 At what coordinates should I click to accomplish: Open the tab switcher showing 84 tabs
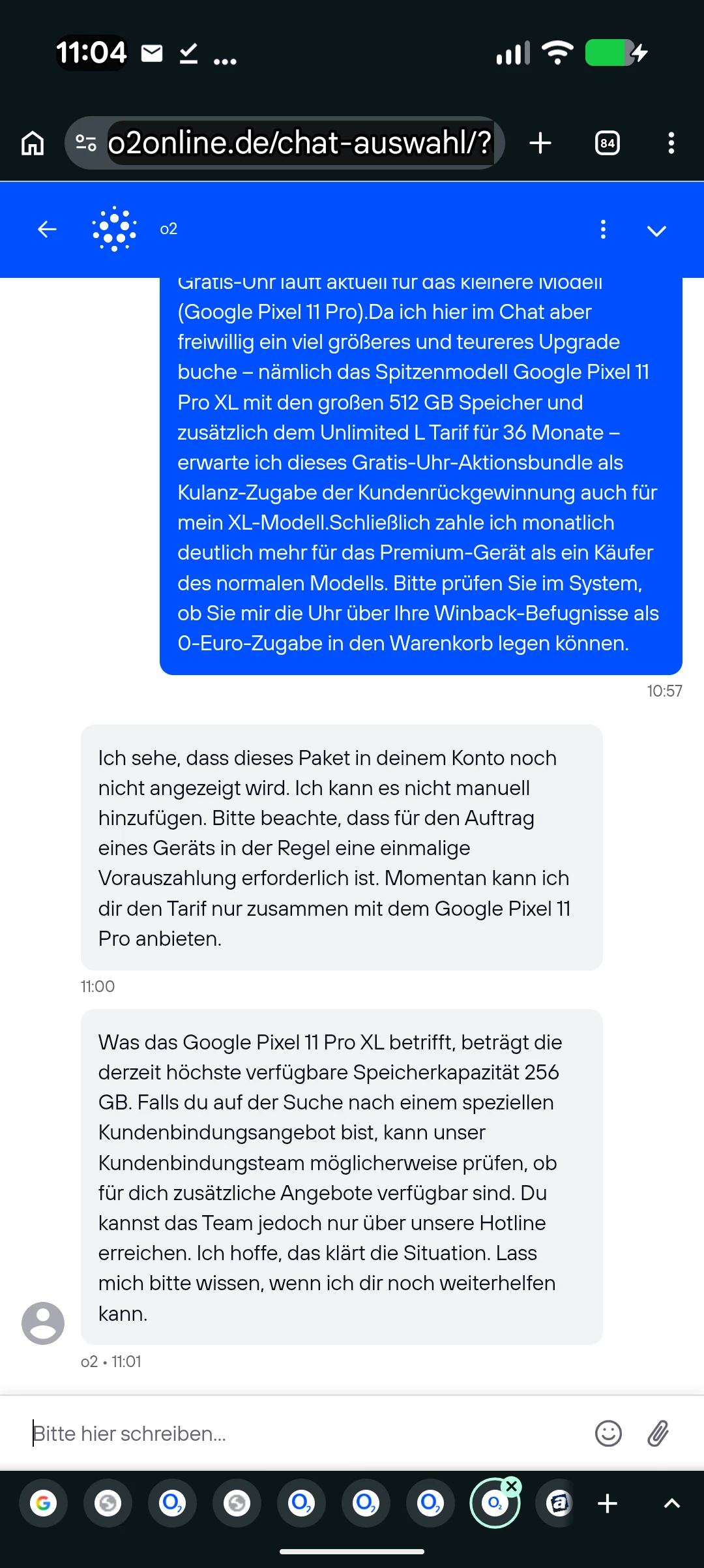(x=608, y=143)
